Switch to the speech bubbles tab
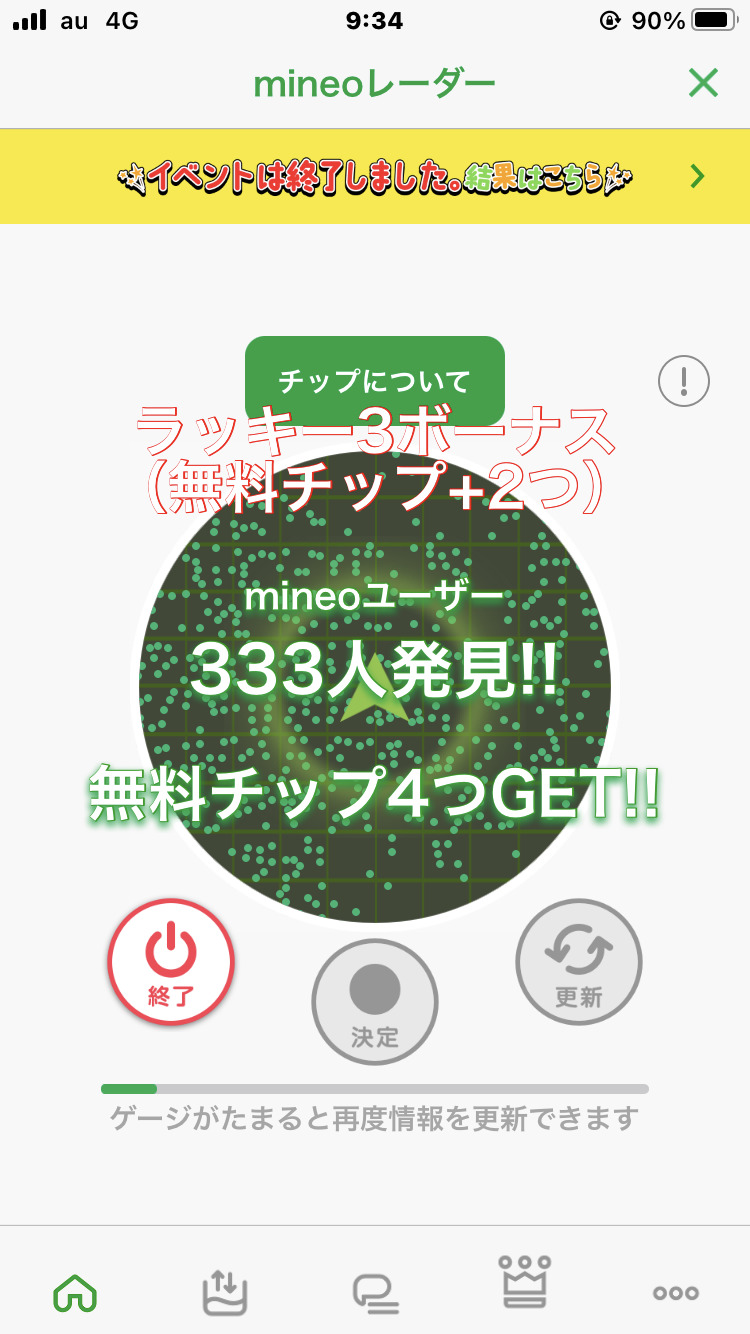The width and height of the screenshot is (750, 1334). 375,1292
